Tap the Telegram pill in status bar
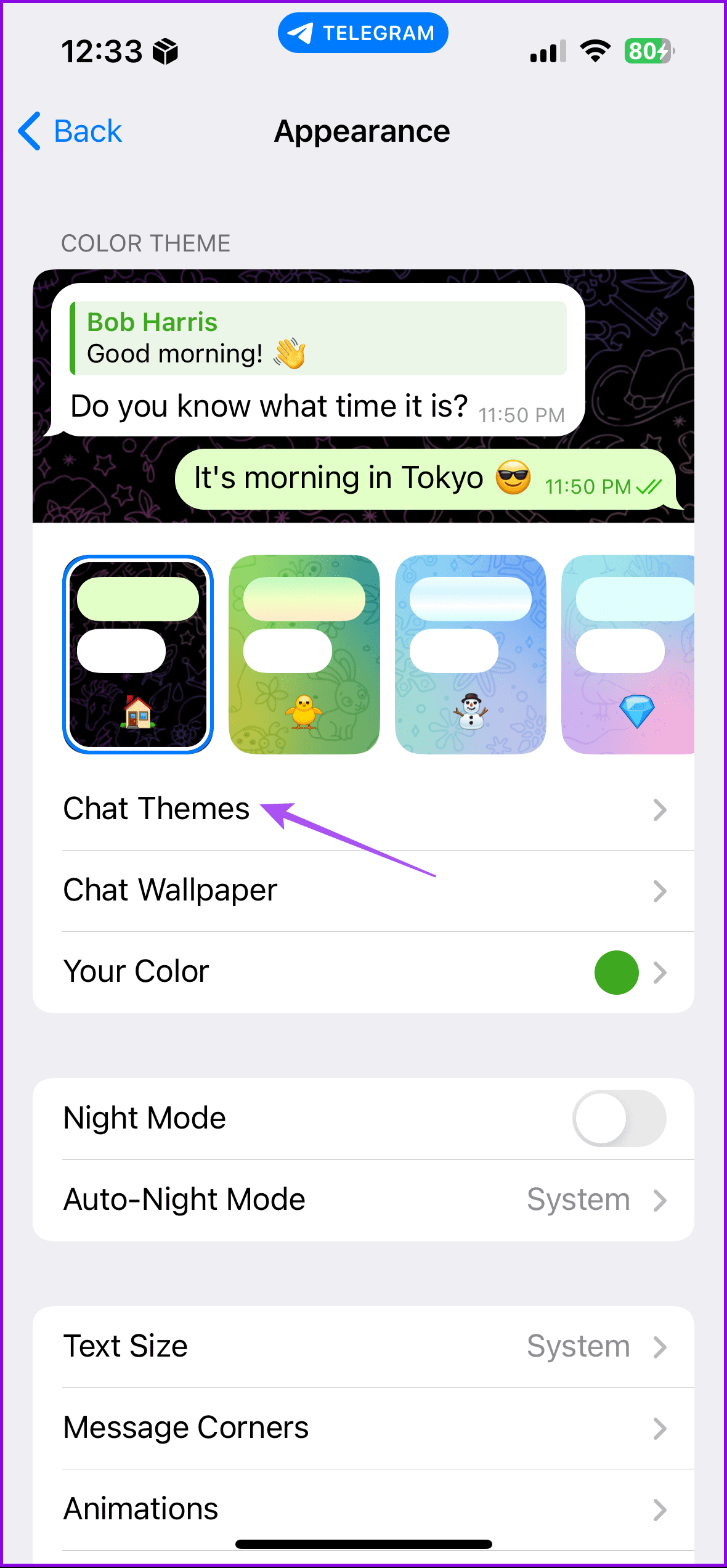 click(363, 33)
